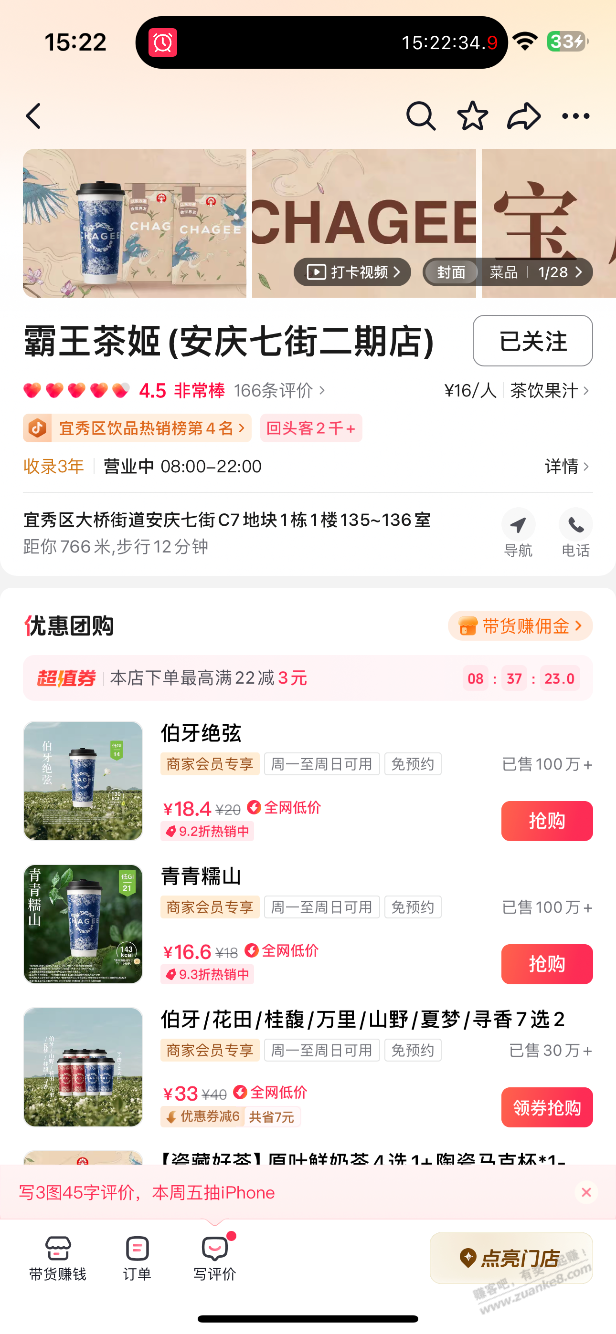Call the store via 电话
Image resolution: width=616 pixels, height=1334 pixels.
[575, 533]
